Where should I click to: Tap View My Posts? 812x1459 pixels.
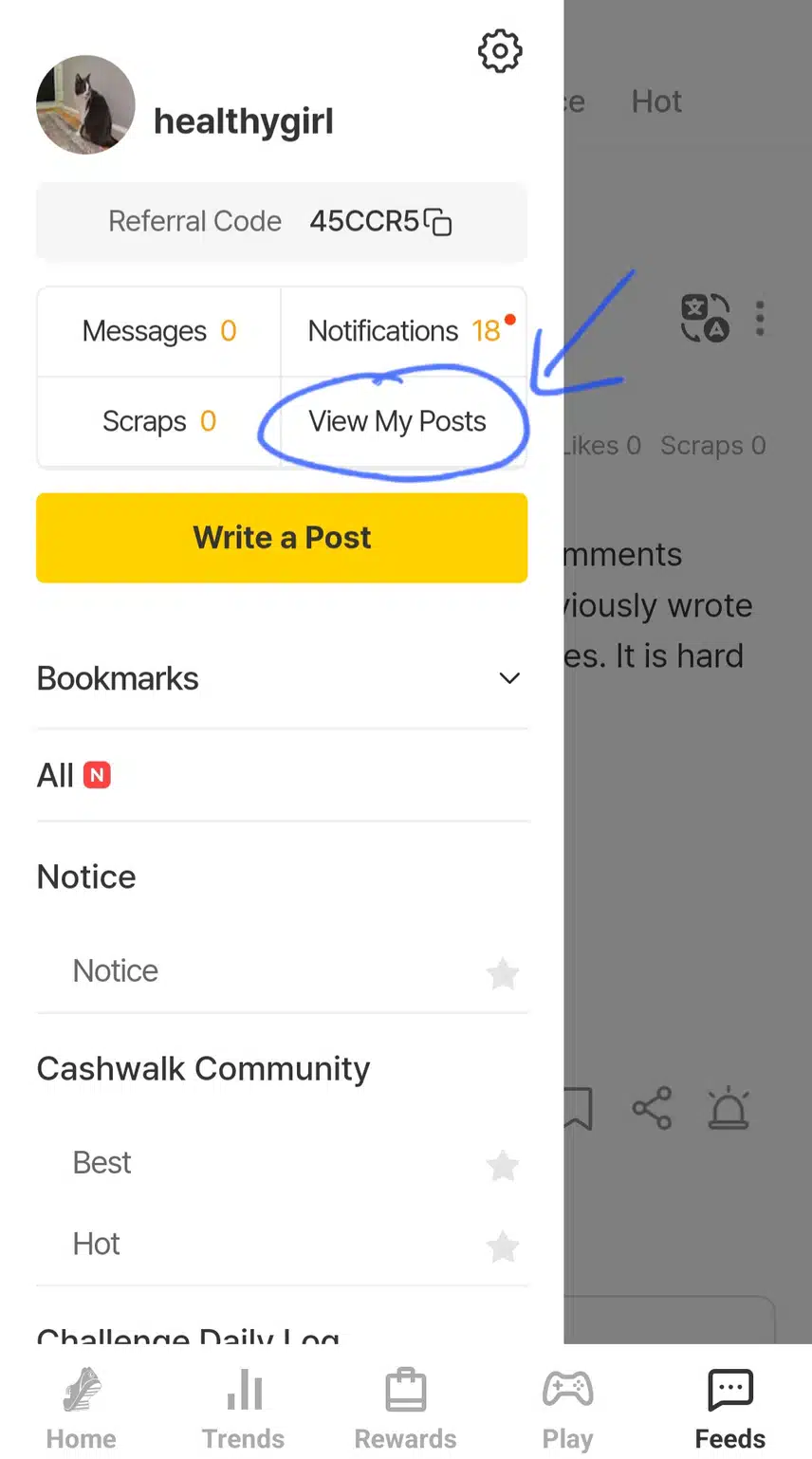pos(397,421)
